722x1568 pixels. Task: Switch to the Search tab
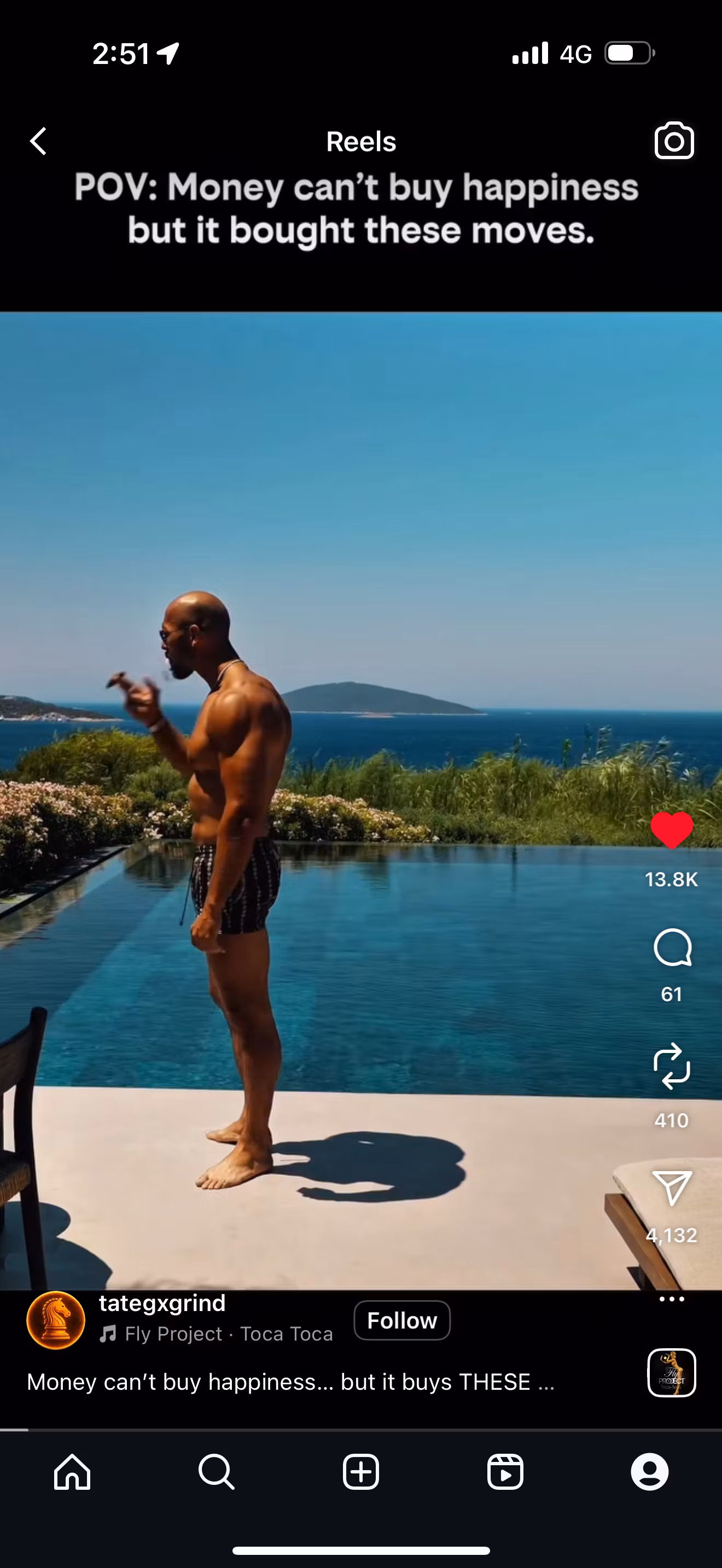(216, 1472)
